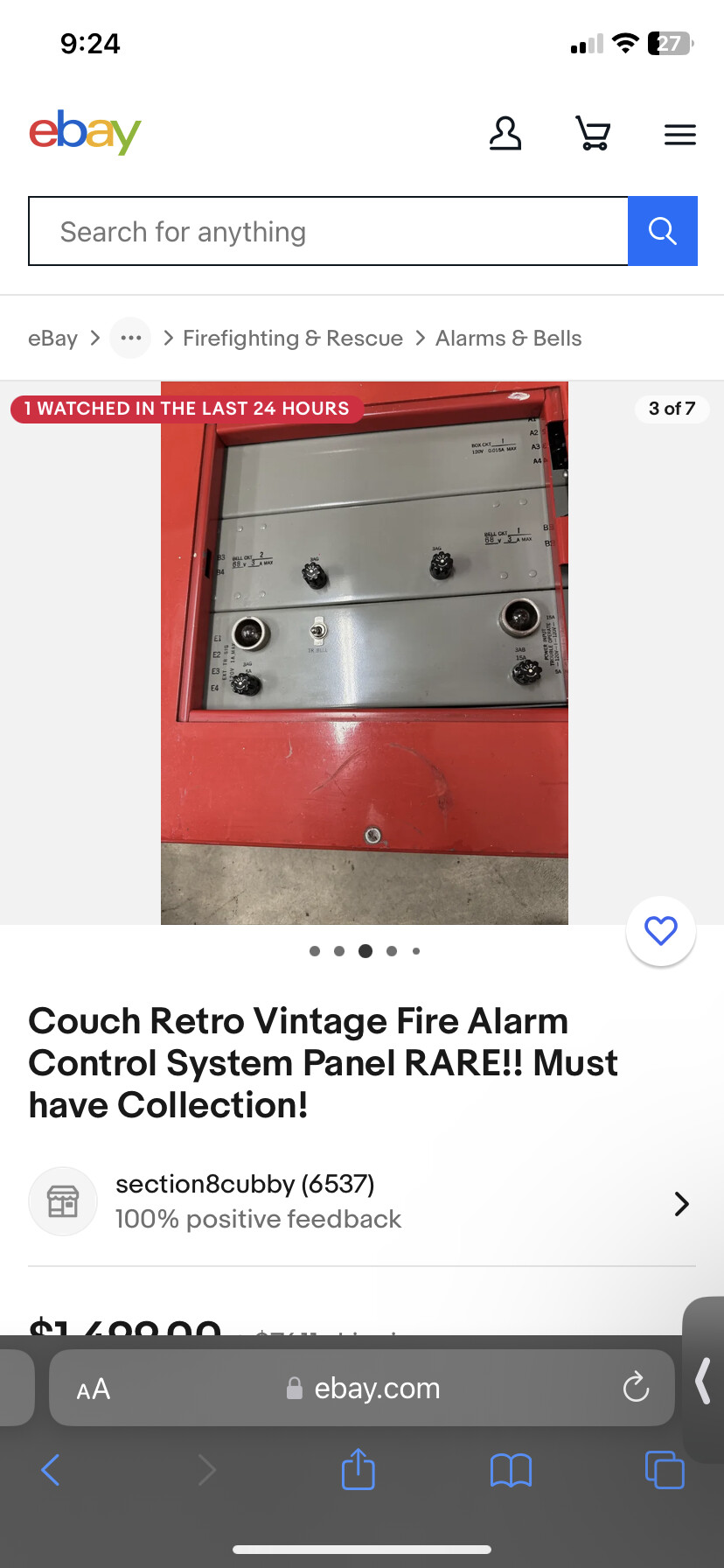Screen dimensions: 724x1568
Task: Expand the collapsed breadcrumb ellipsis
Action: (x=130, y=339)
